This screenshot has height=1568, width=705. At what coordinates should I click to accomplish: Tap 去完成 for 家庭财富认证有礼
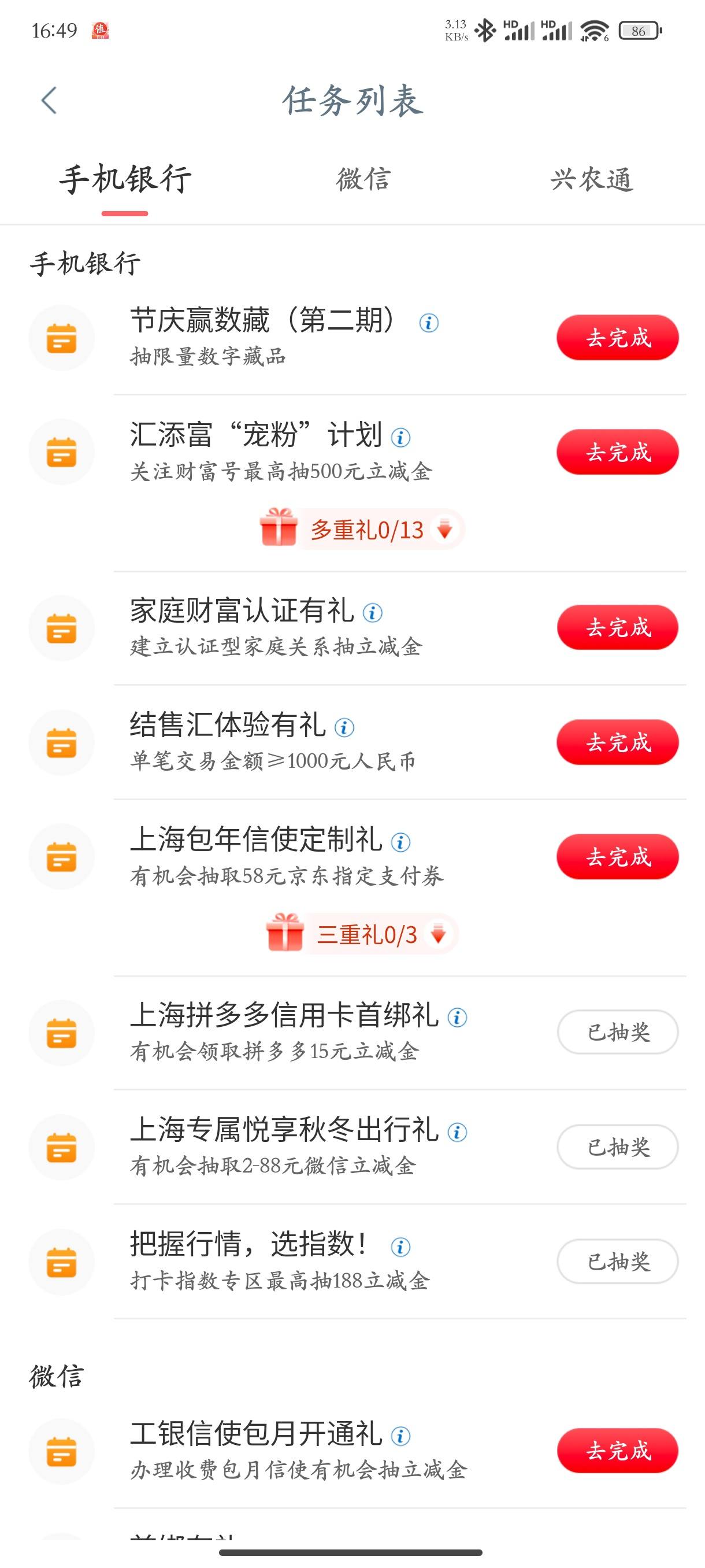[617, 627]
